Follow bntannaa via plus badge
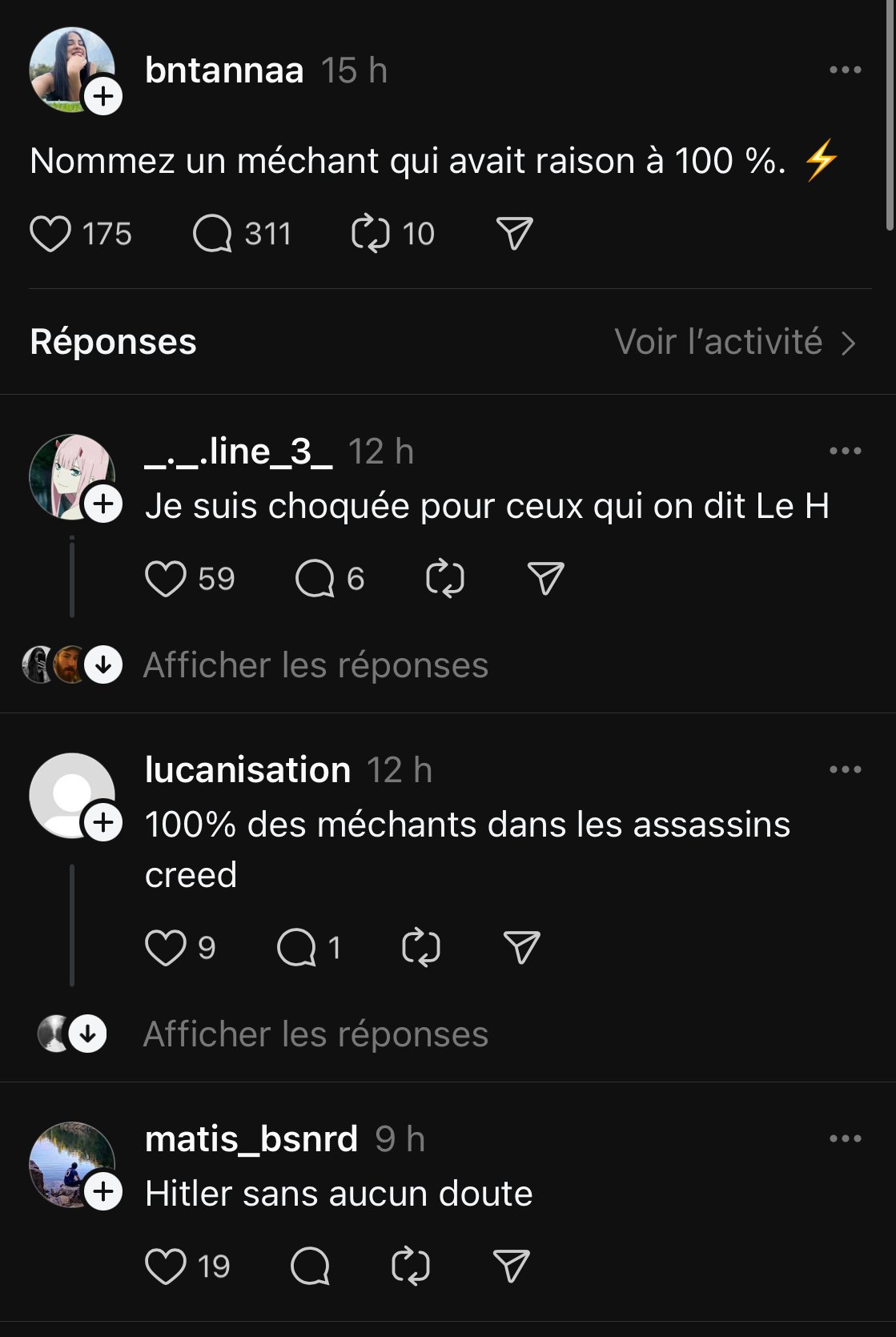 click(x=103, y=97)
